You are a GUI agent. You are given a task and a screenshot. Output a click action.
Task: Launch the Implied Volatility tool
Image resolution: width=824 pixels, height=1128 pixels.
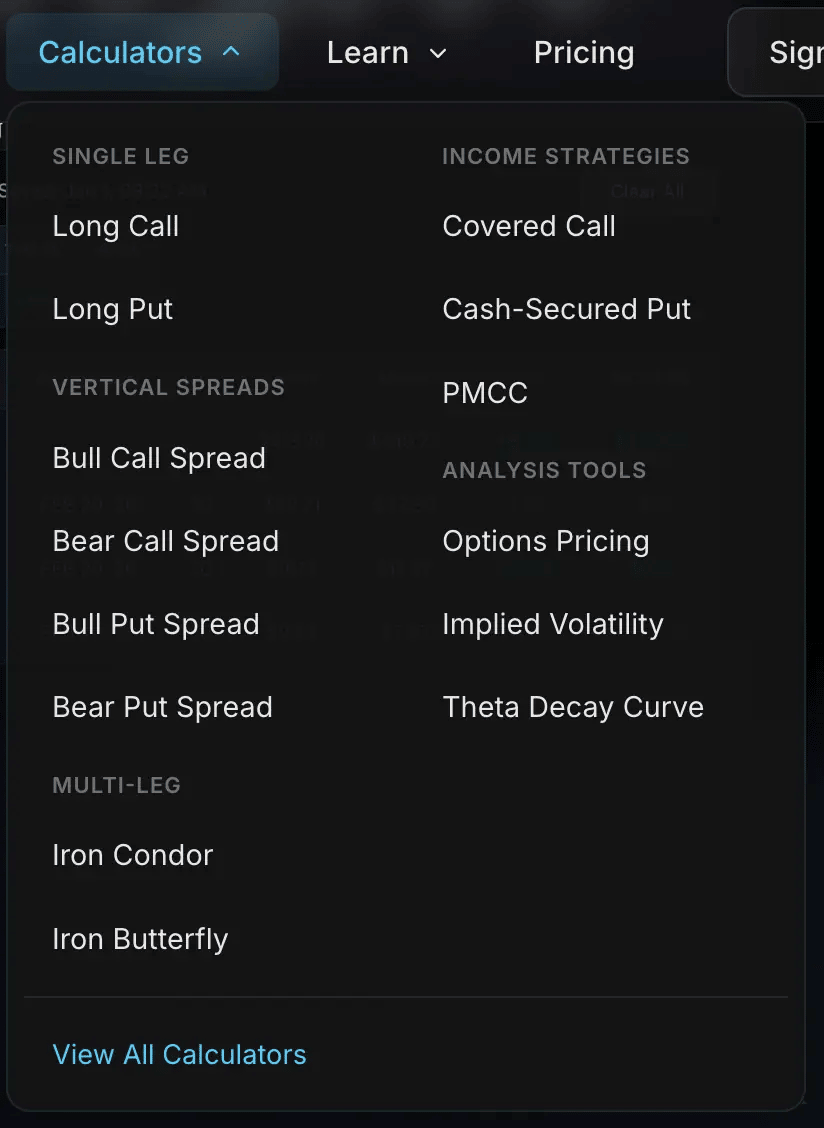(x=553, y=624)
